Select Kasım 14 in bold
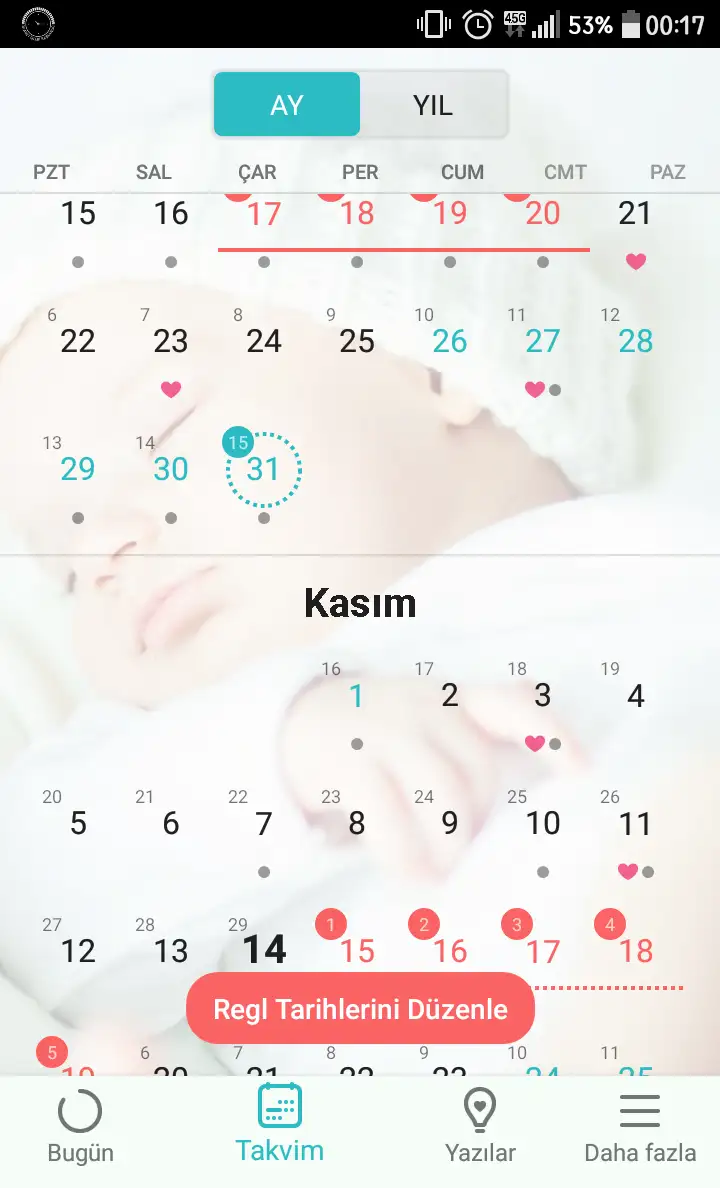 (264, 950)
